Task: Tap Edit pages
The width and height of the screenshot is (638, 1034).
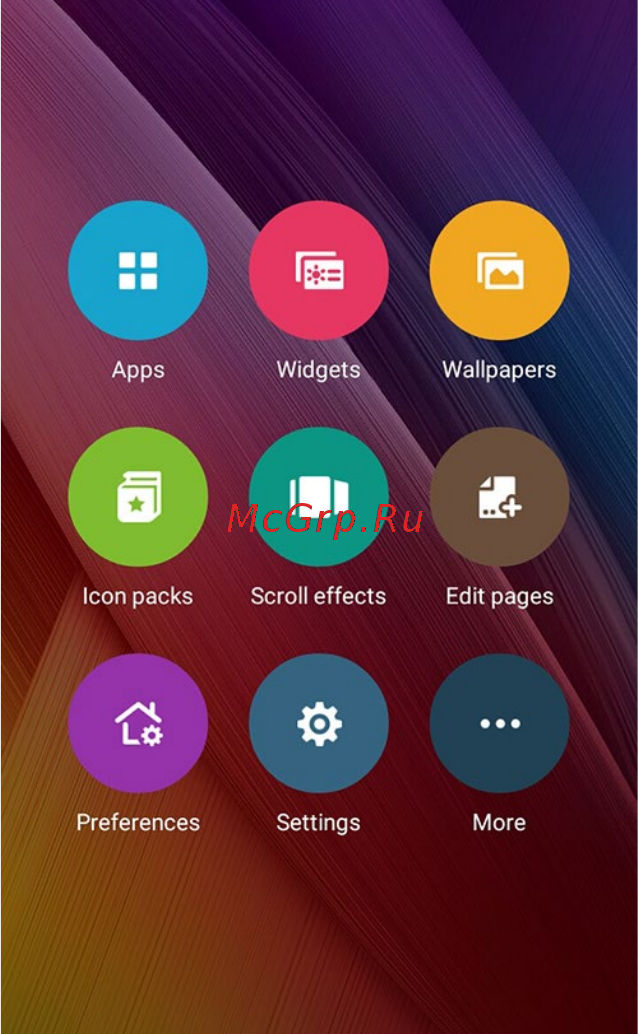Action: (499, 497)
